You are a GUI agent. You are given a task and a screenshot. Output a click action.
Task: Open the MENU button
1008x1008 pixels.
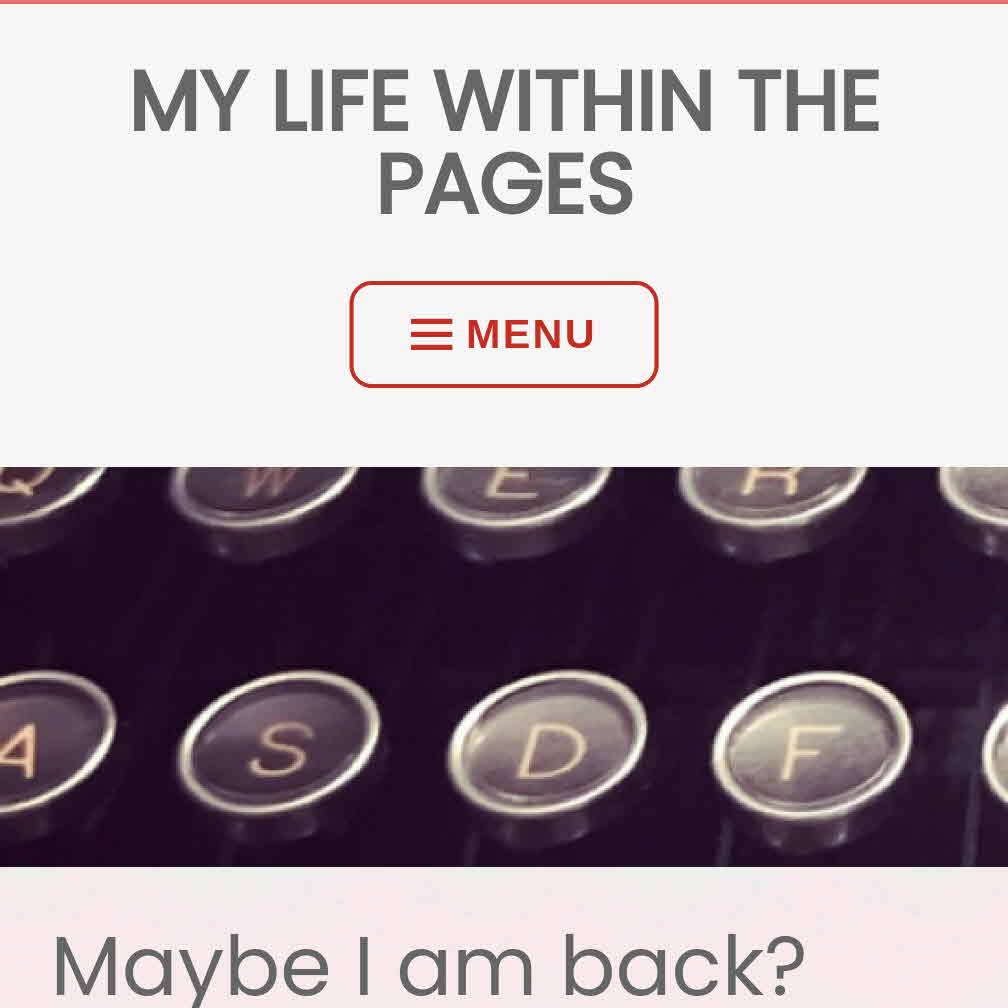point(503,334)
